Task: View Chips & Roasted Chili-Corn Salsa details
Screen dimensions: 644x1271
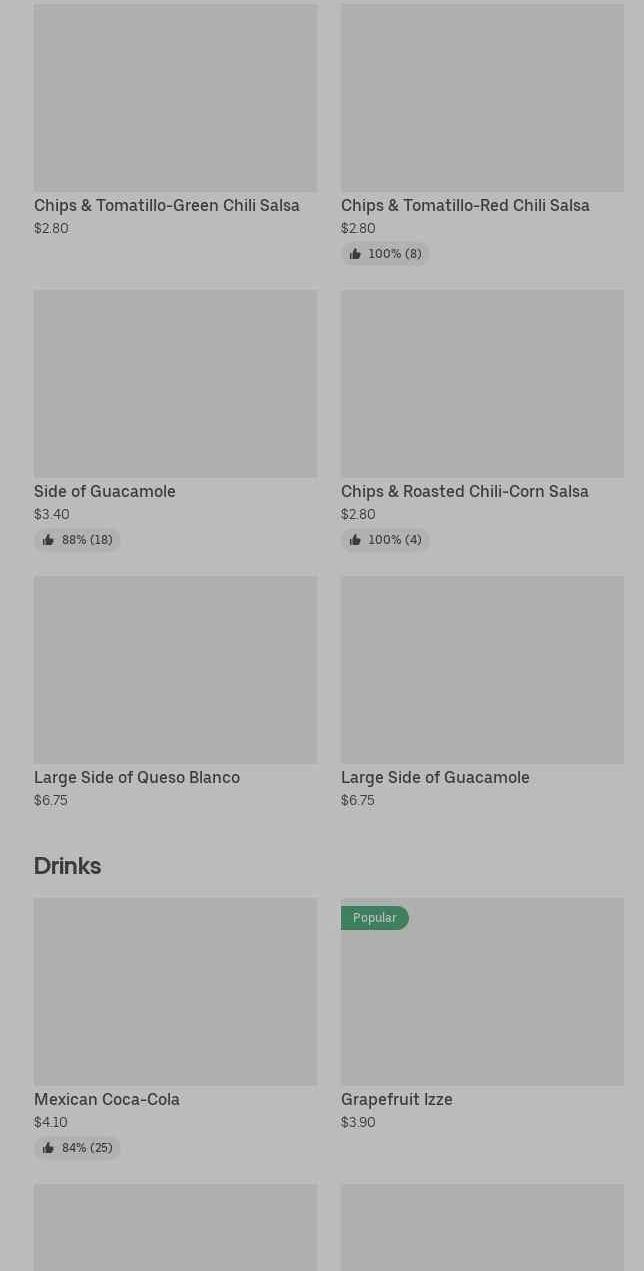Action: [x=482, y=420]
